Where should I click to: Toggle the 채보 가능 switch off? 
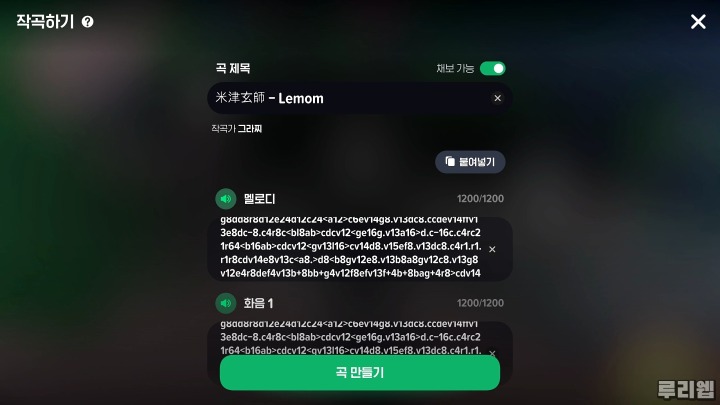pyautogui.click(x=492, y=68)
